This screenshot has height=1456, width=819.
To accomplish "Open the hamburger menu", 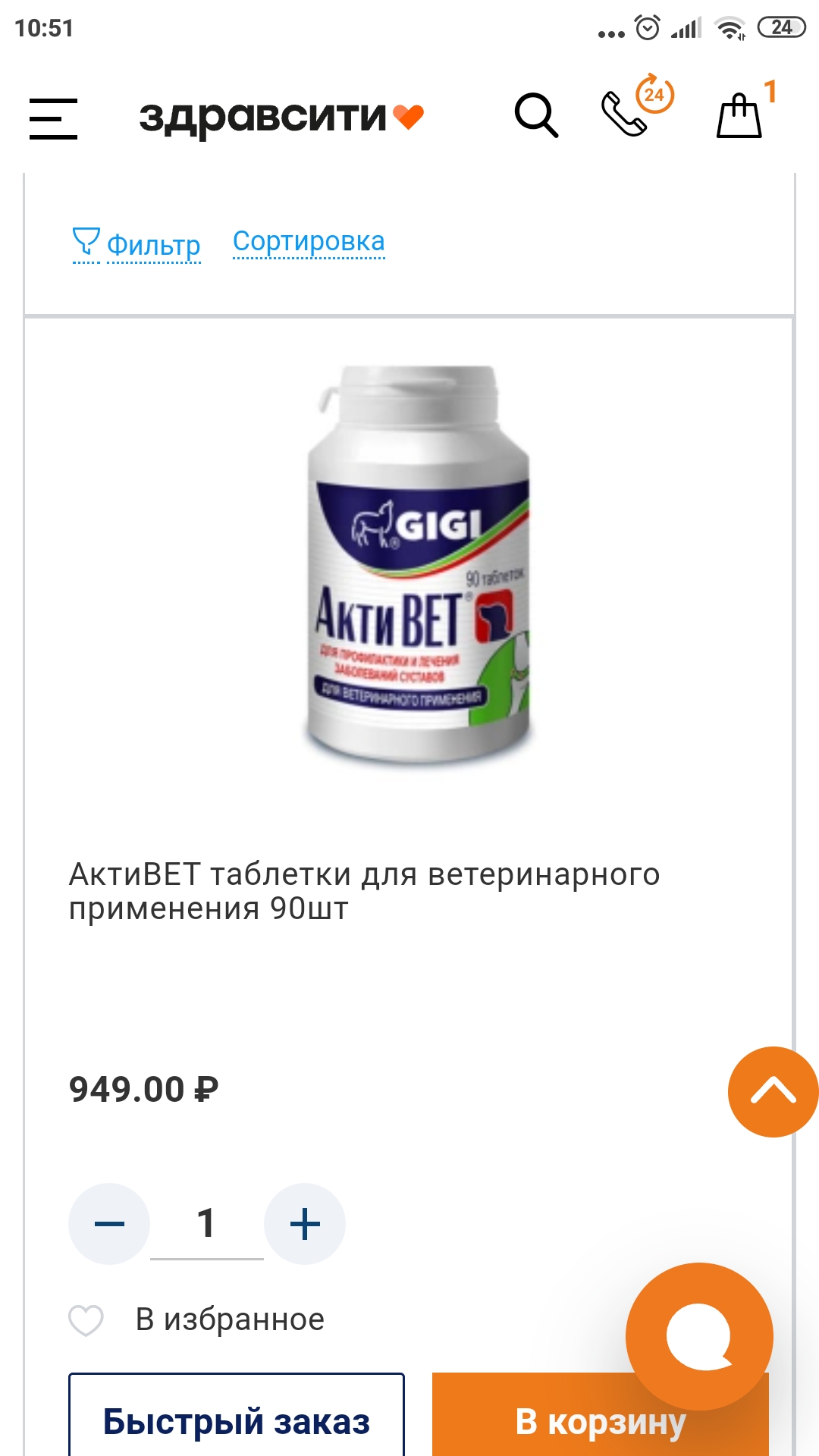I will pyautogui.click(x=53, y=118).
